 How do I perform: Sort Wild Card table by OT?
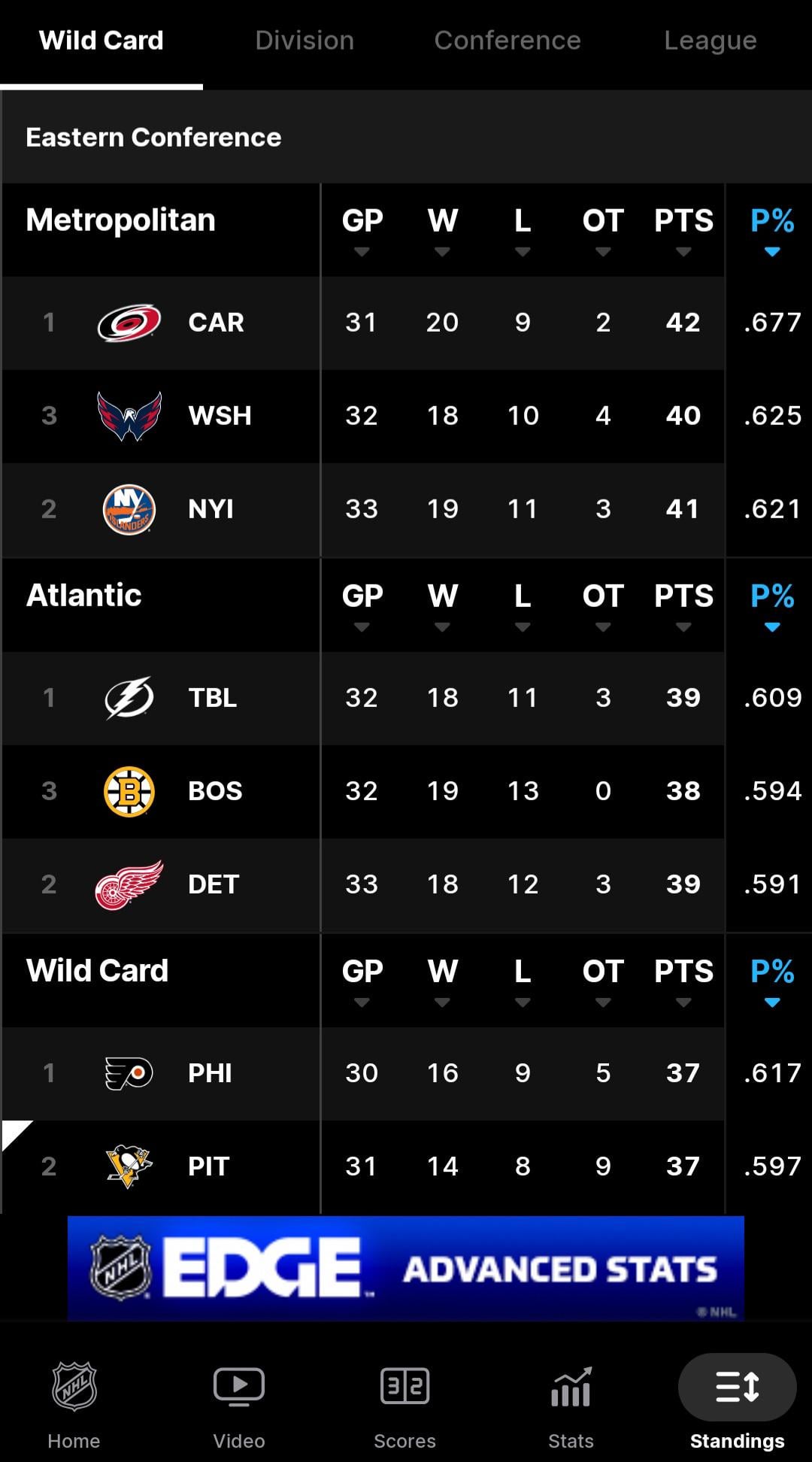point(602,980)
